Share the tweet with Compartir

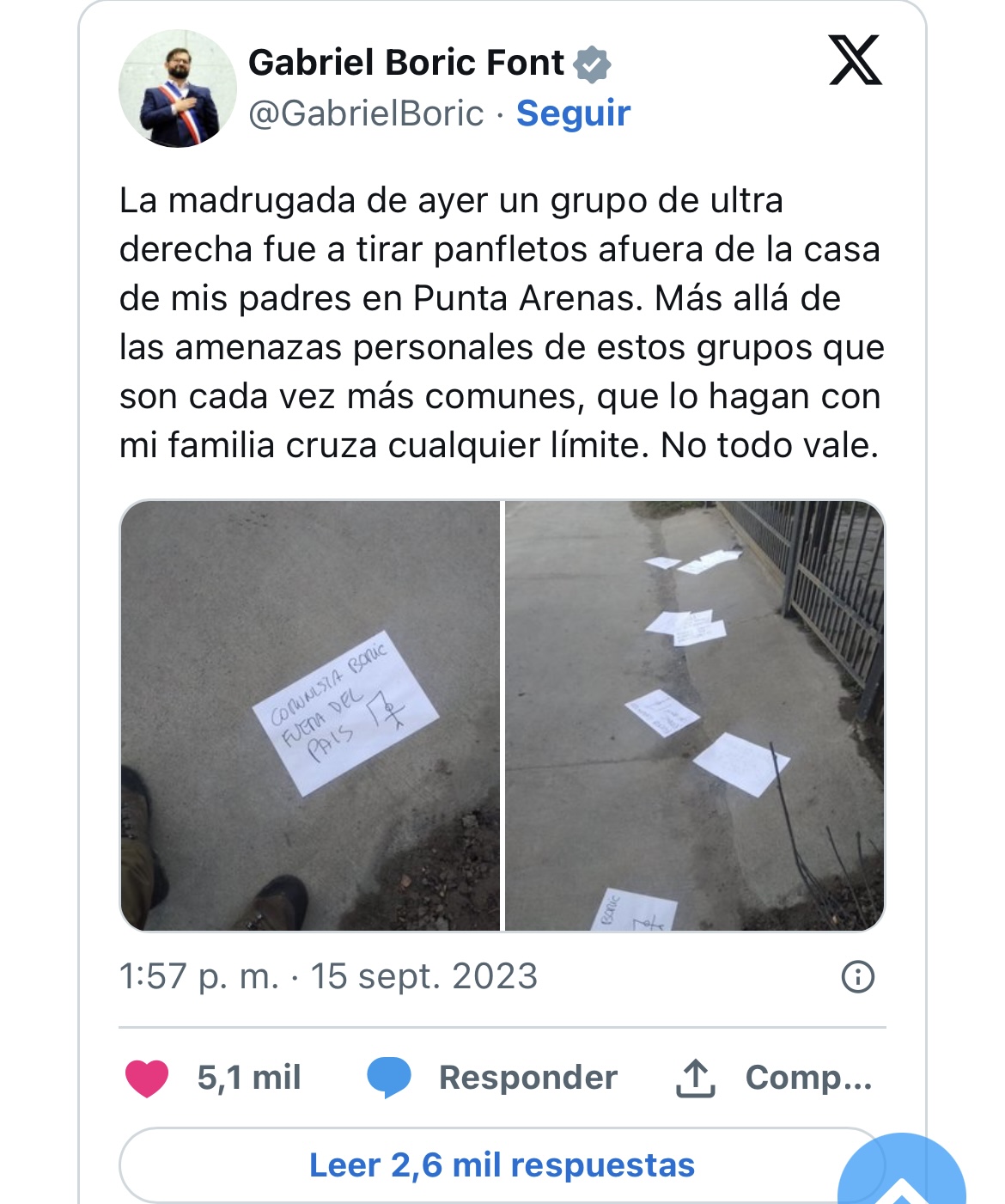775,1078
